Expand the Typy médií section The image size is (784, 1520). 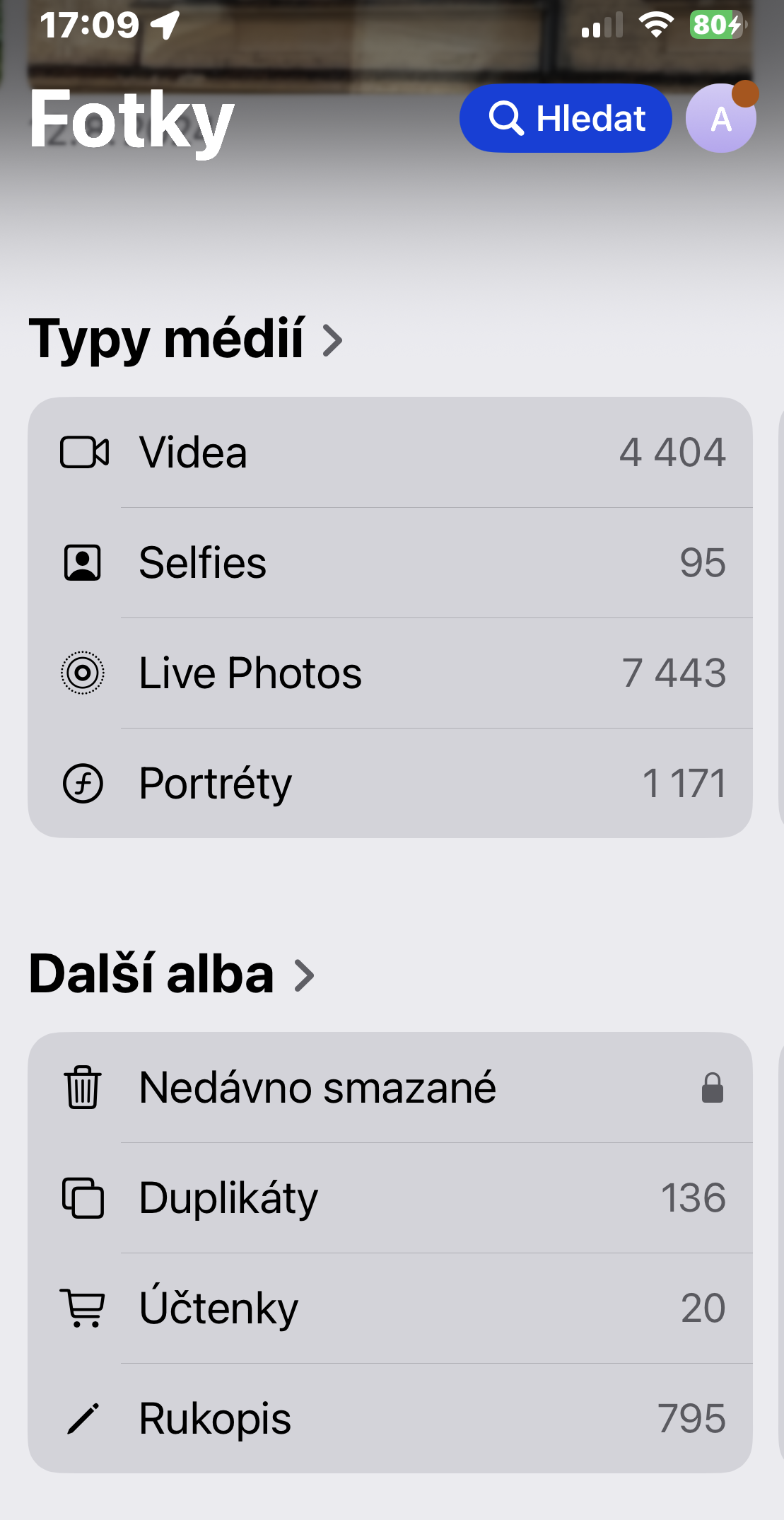point(185,340)
